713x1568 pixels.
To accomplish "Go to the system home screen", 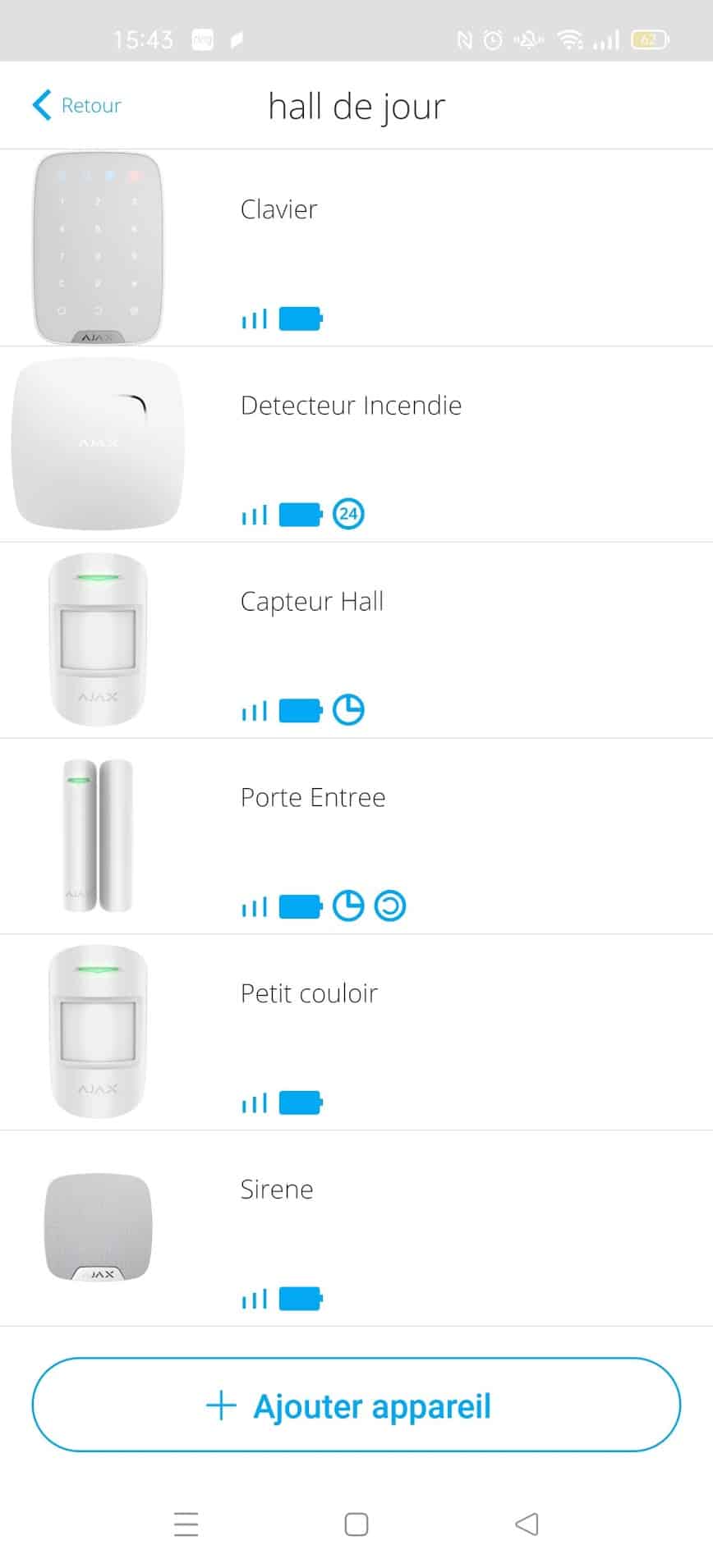I will coord(356,1524).
